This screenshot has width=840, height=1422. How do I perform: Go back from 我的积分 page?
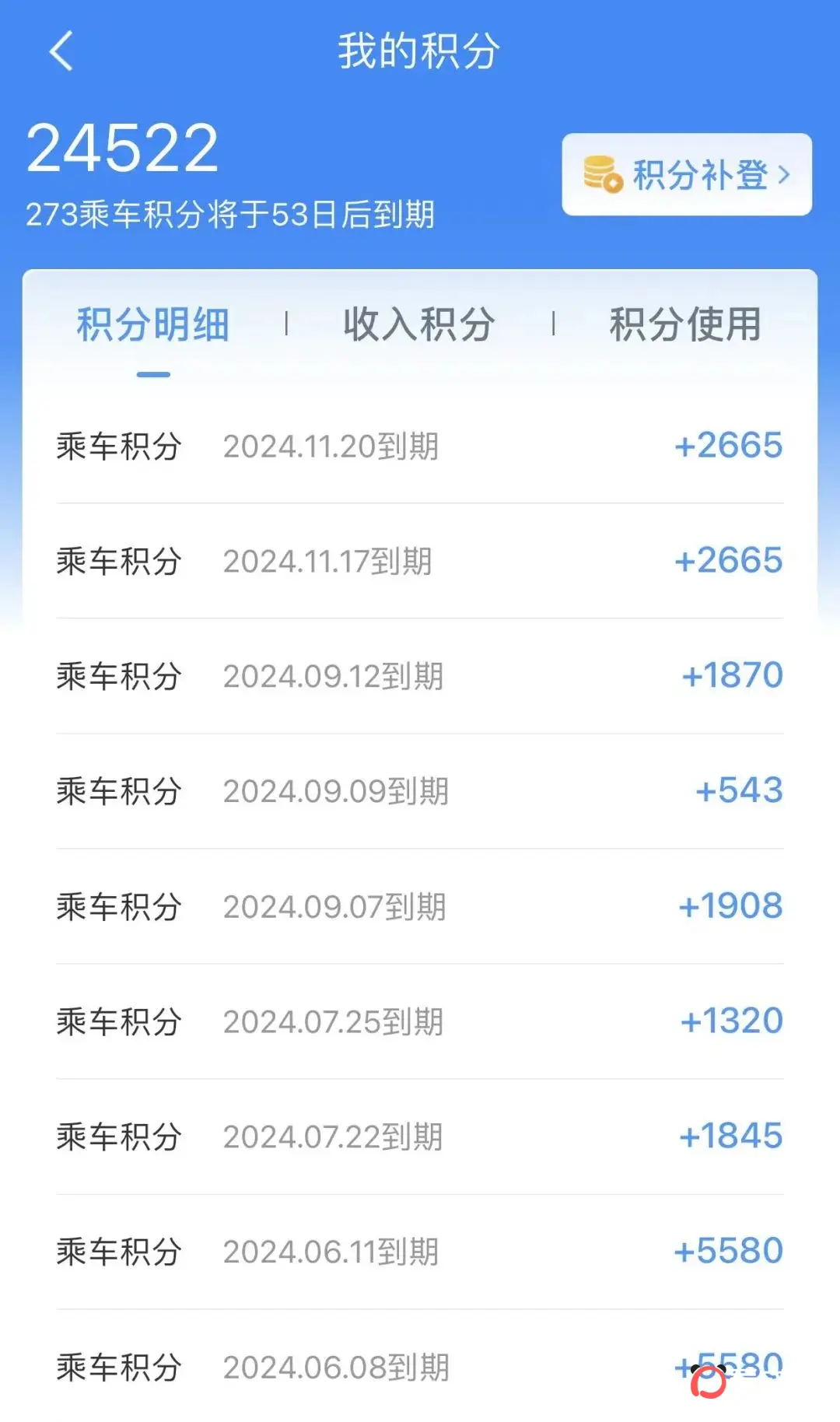point(61,51)
